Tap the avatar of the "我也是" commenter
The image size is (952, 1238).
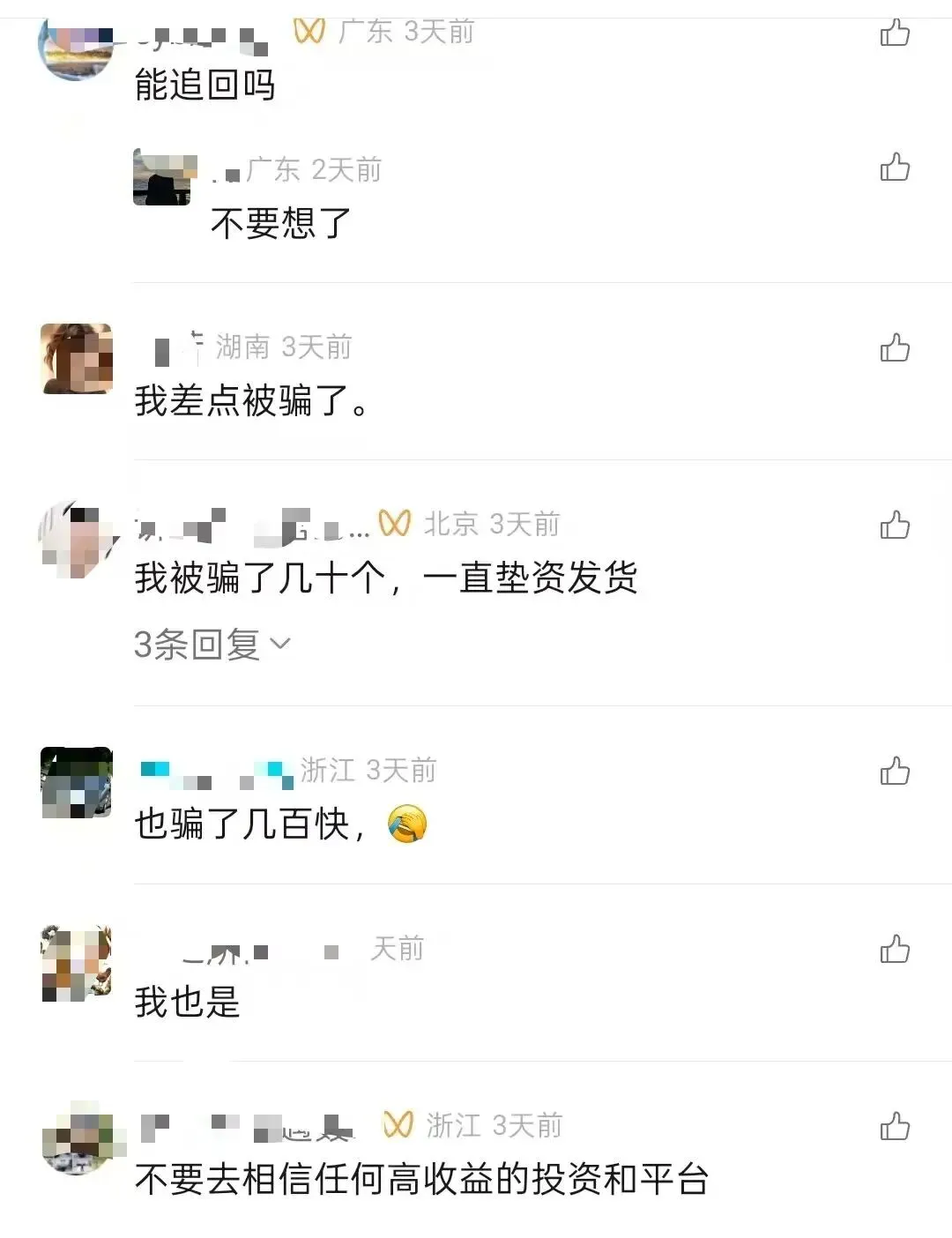(x=75, y=963)
